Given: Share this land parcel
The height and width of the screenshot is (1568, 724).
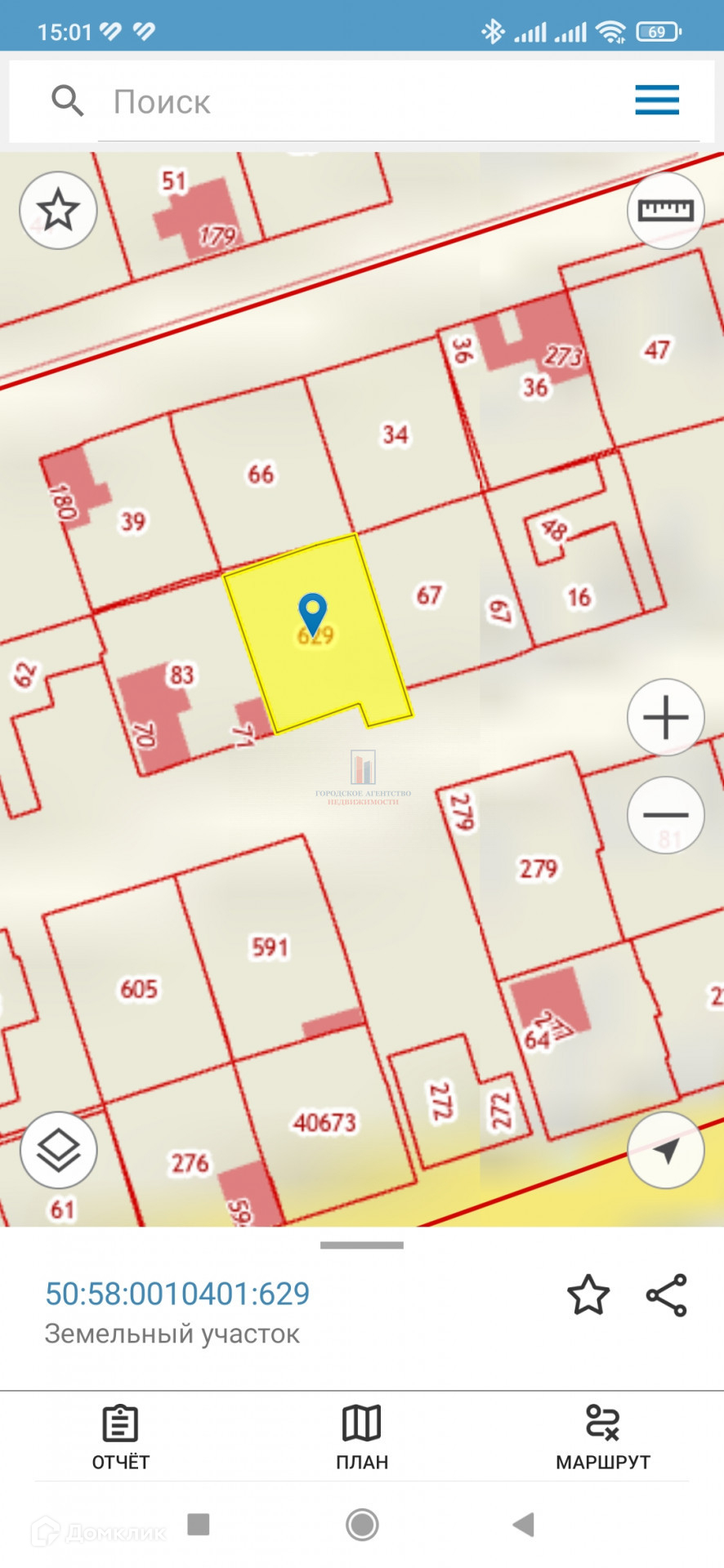Looking at the screenshot, I should (667, 1295).
